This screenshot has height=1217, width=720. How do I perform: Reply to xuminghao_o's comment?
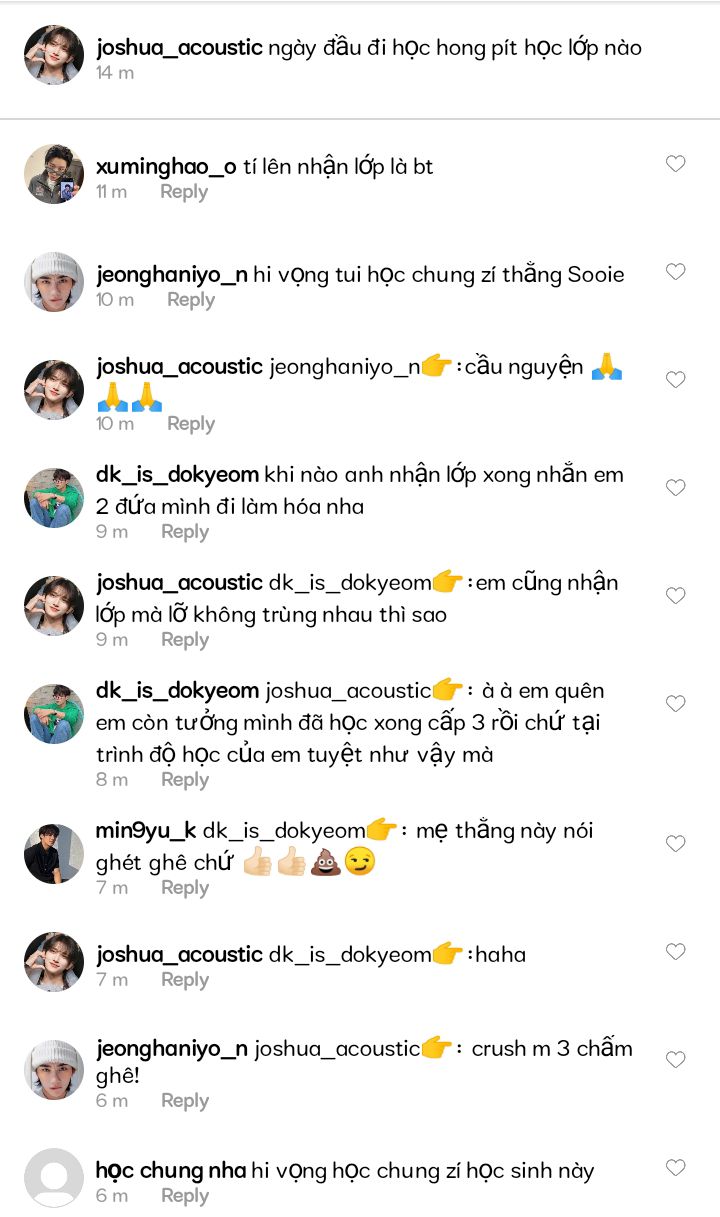coord(183,192)
